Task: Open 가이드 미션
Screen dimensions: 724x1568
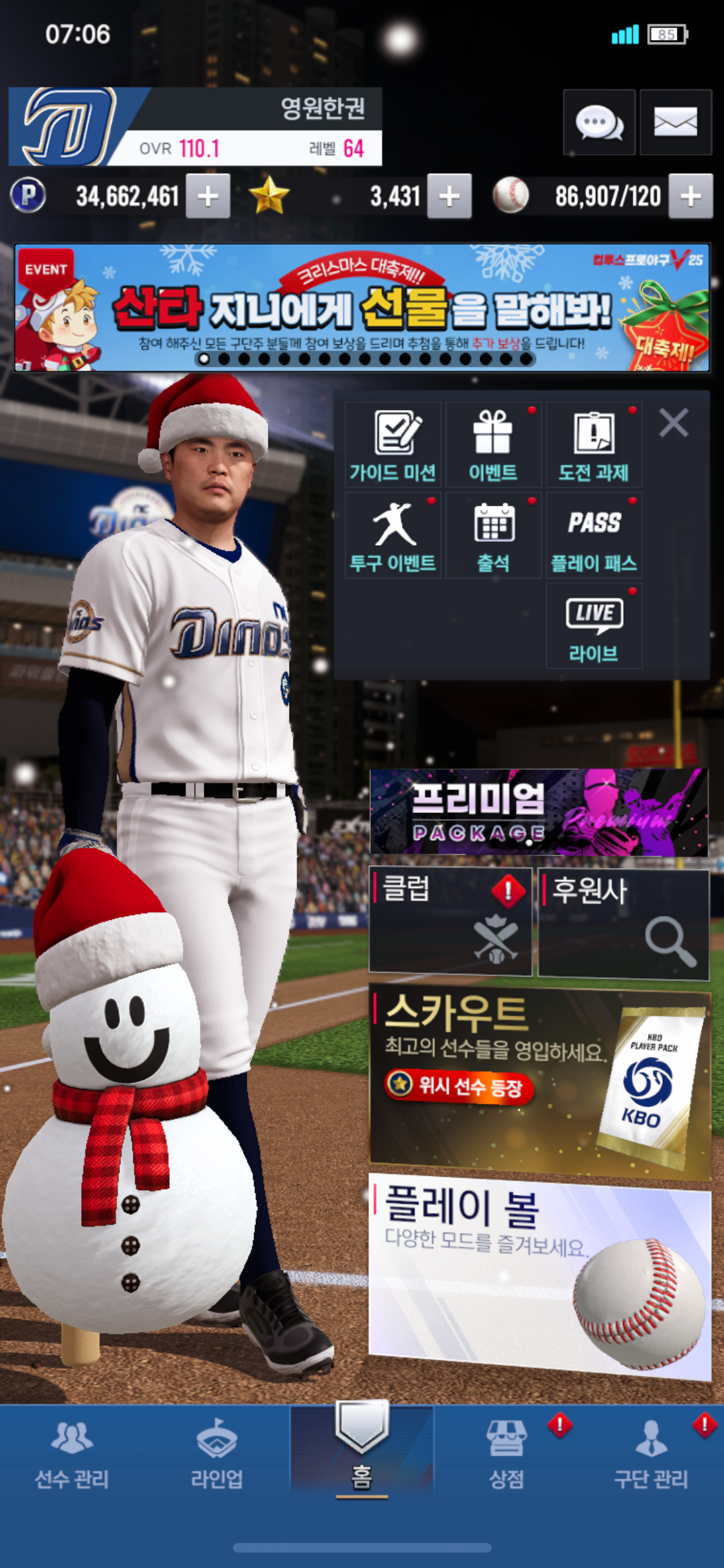Action: pos(393,445)
